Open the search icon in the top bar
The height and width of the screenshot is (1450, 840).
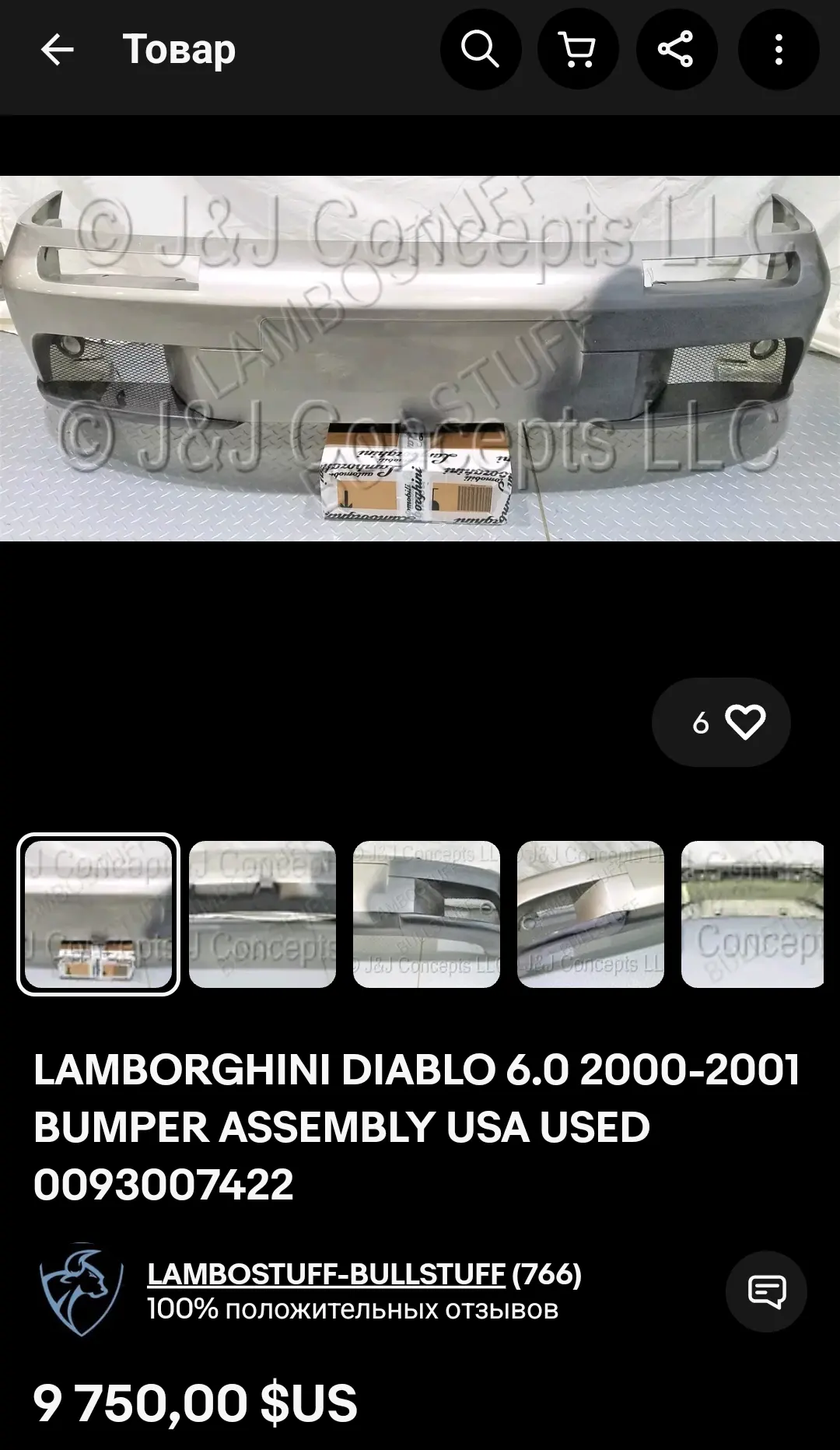pos(480,51)
